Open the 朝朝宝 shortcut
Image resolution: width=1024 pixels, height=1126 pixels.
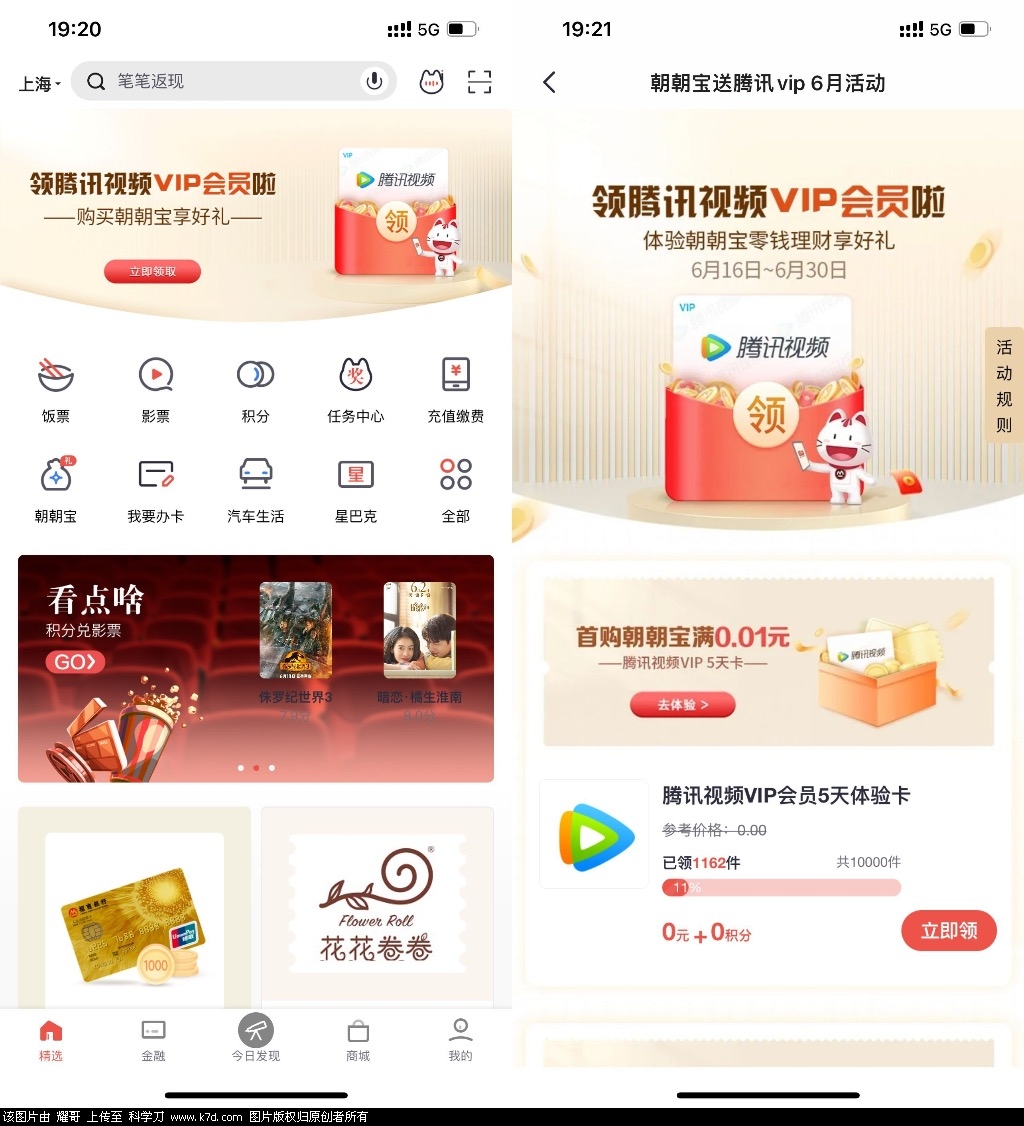click(x=56, y=488)
